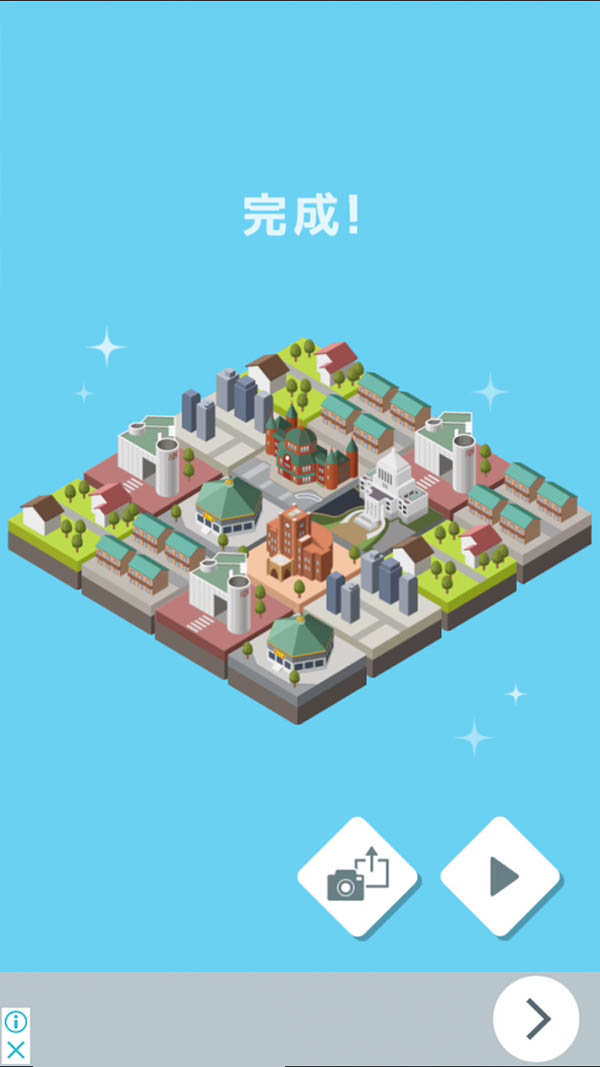Share a screenshot of the completed city
Screen dimensions: 600x1067
357,876
